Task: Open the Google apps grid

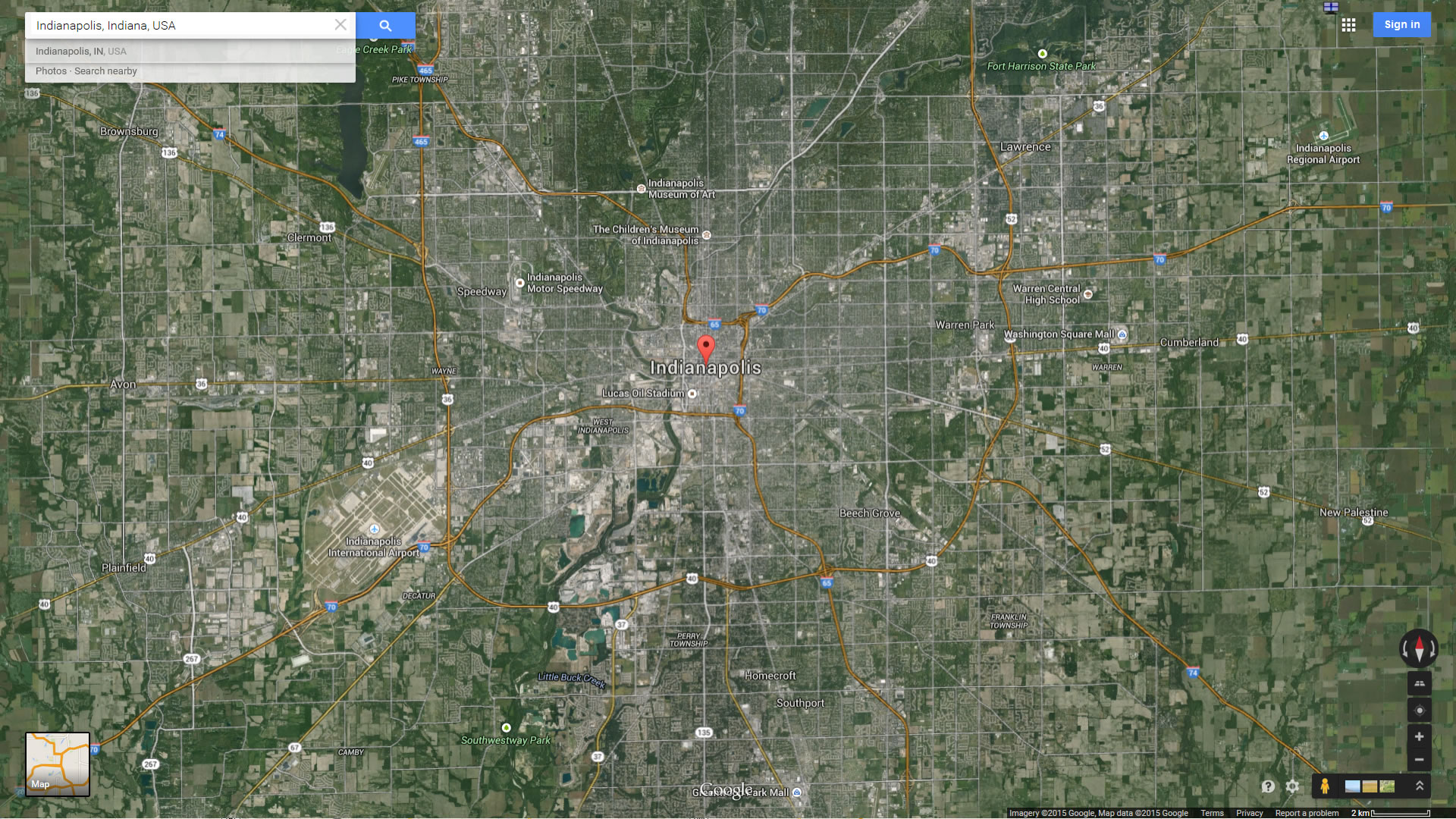Action: (x=1348, y=25)
